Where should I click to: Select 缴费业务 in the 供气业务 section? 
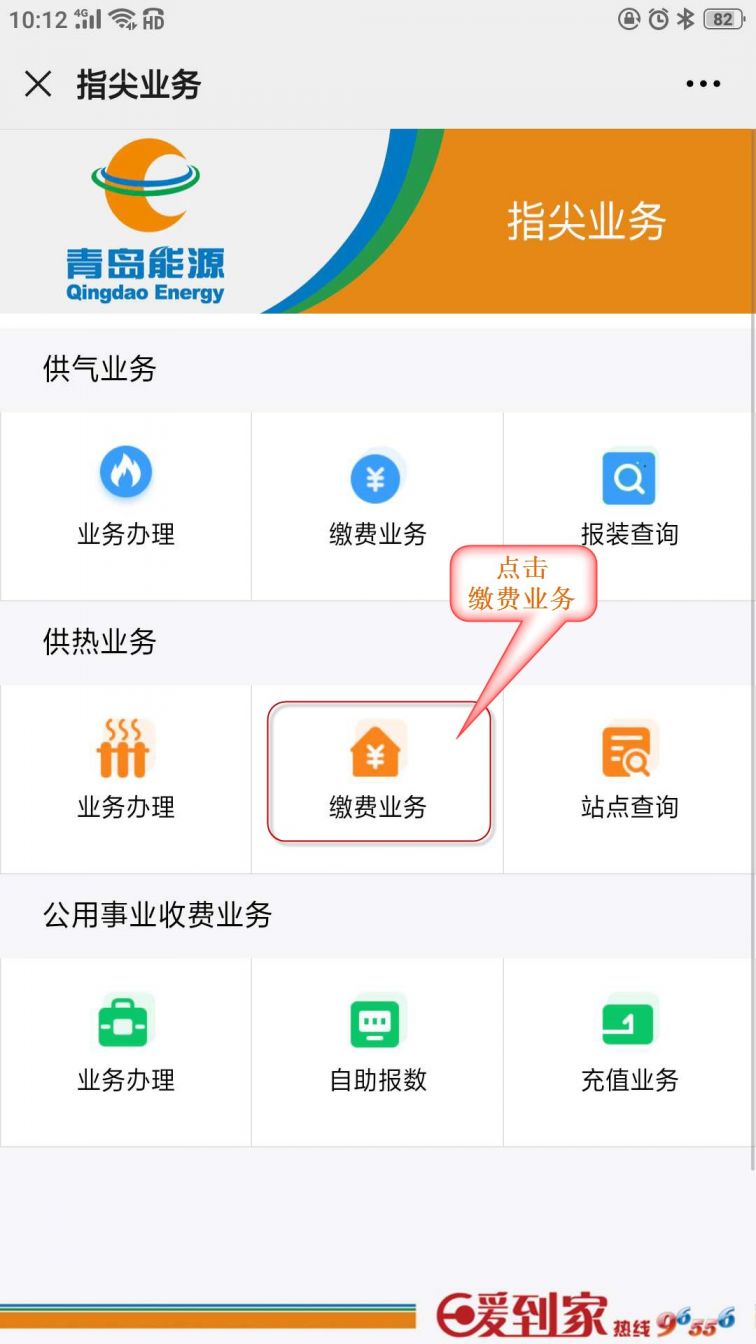click(x=377, y=498)
